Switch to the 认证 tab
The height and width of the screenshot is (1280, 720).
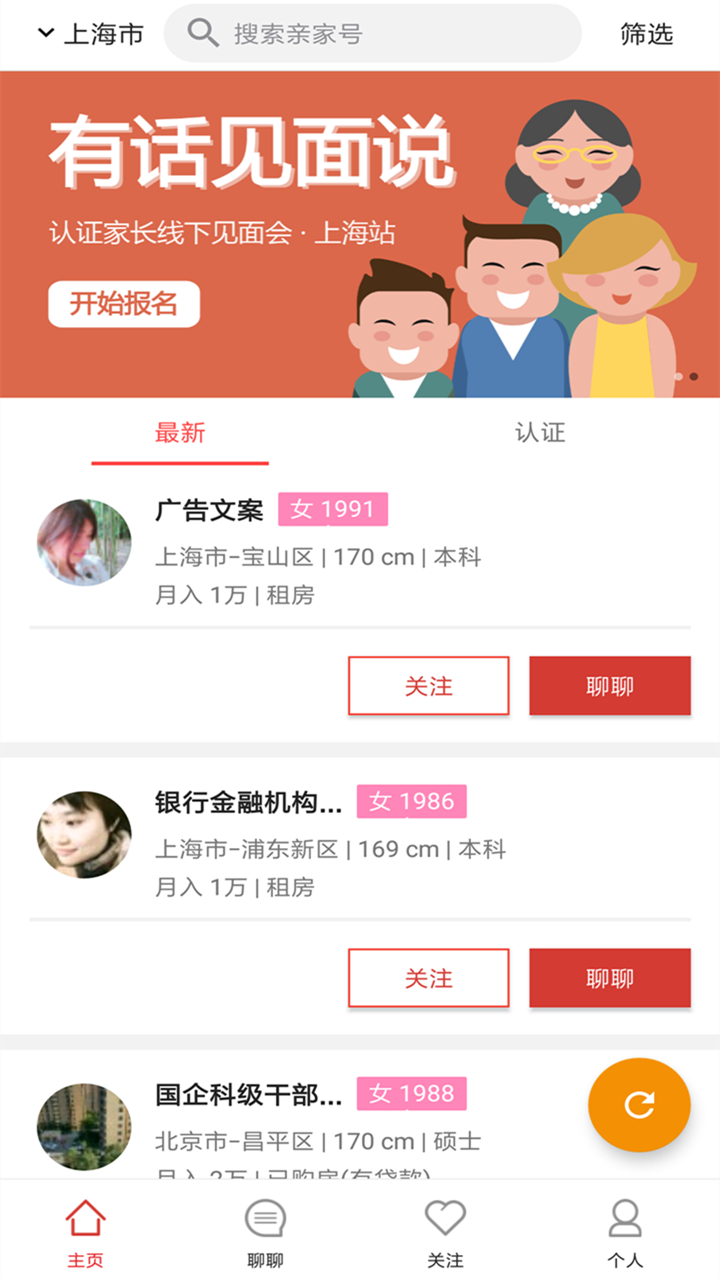[540, 433]
